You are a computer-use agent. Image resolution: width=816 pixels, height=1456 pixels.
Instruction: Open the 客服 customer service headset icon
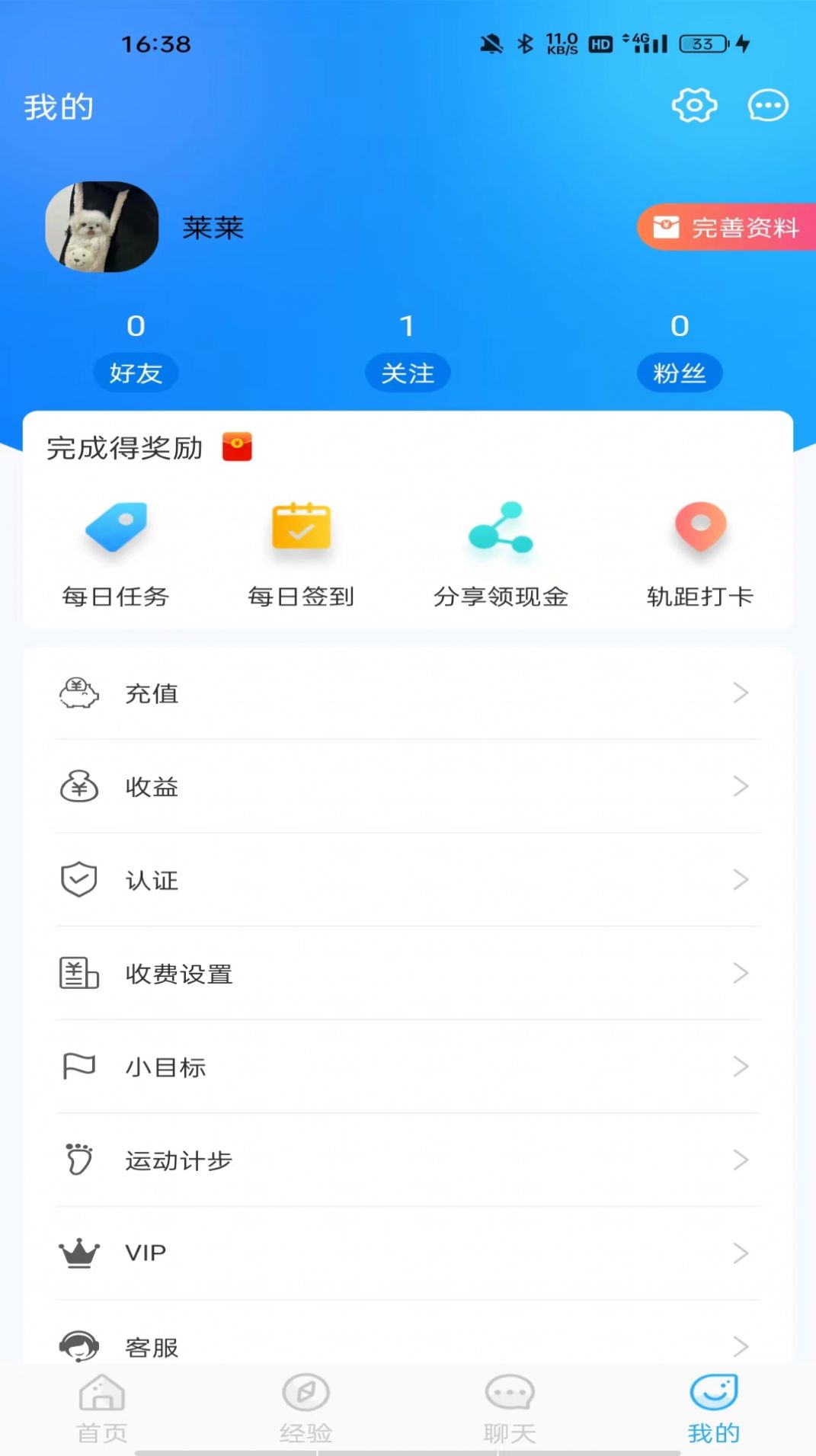(x=78, y=1344)
